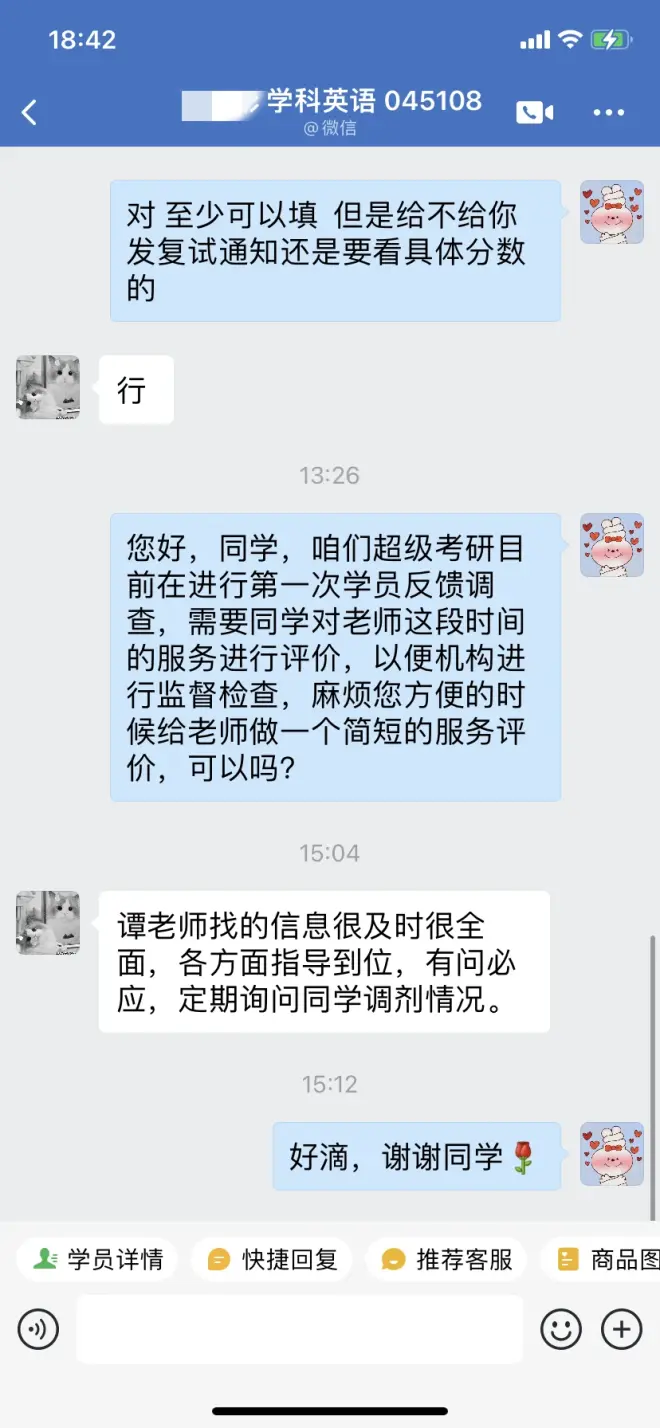Open 快捷回复 quick replies
Viewport: 660px width, 1428px height.
(x=273, y=1259)
